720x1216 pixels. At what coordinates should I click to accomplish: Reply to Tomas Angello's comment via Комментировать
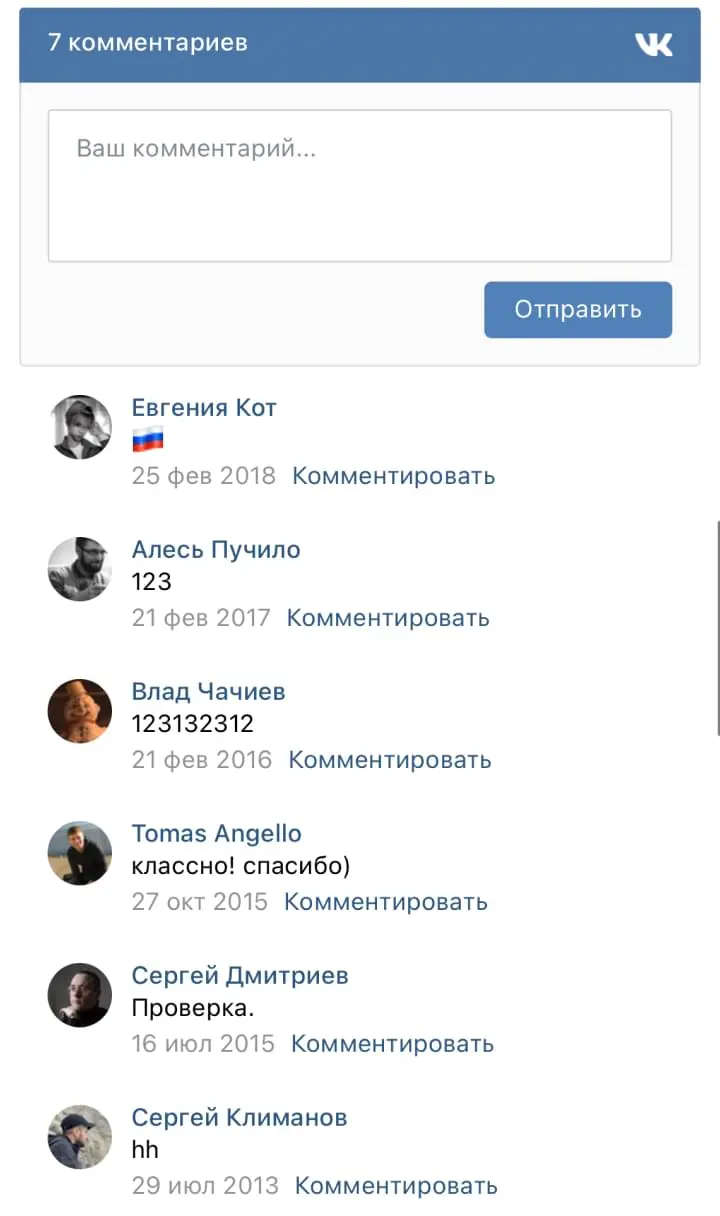pos(386,902)
